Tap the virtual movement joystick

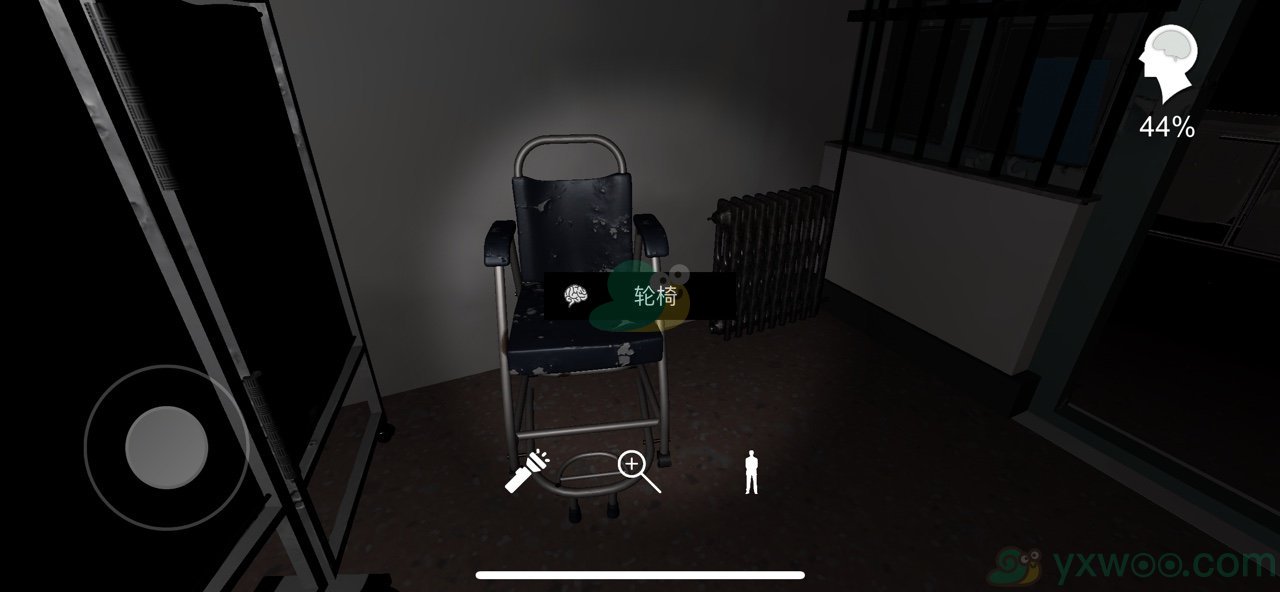coord(166,447)
